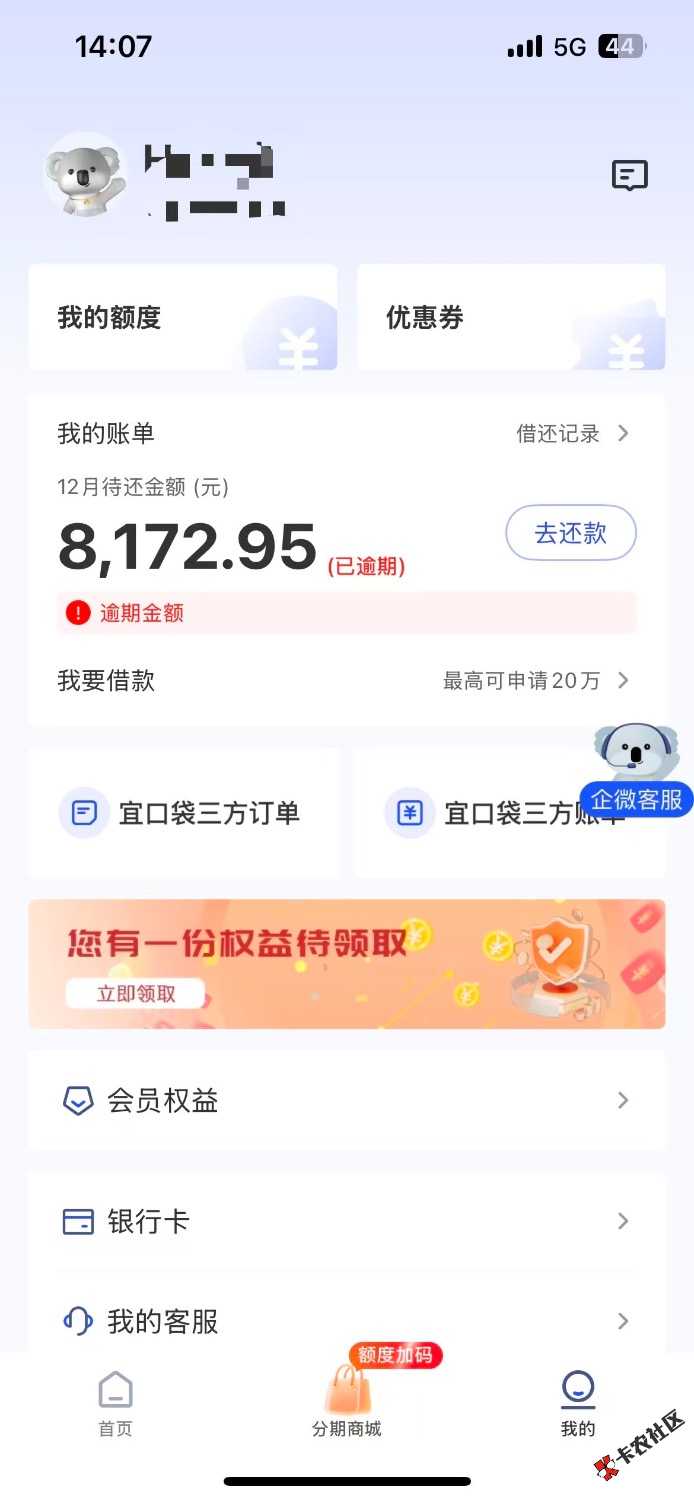Select the 我的 tab
This screenshot has height=1500, width=694.
tap(578, 1403)
